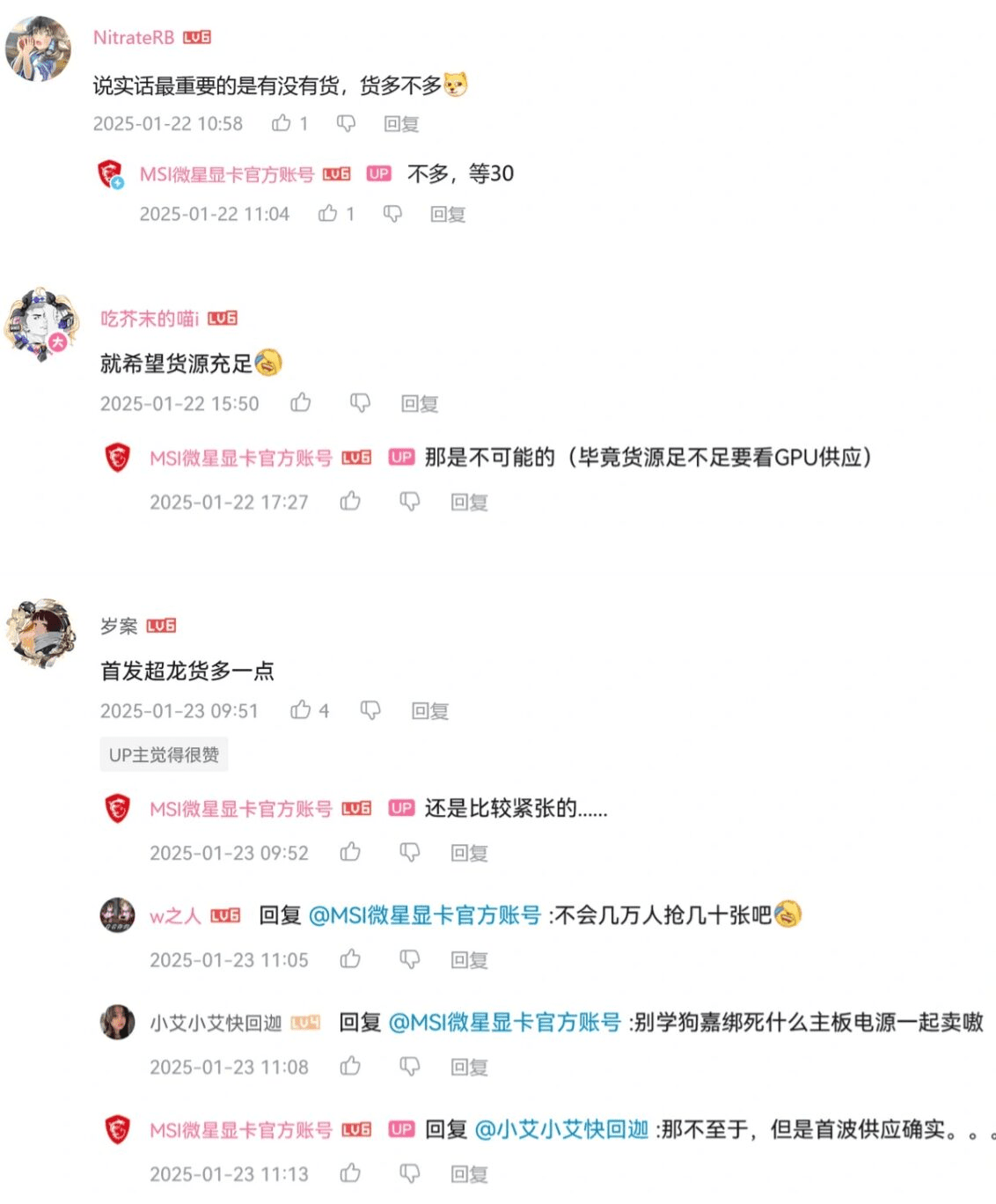Like 岁案's comment 首发超龙货多一点

[x=301, y=710]
